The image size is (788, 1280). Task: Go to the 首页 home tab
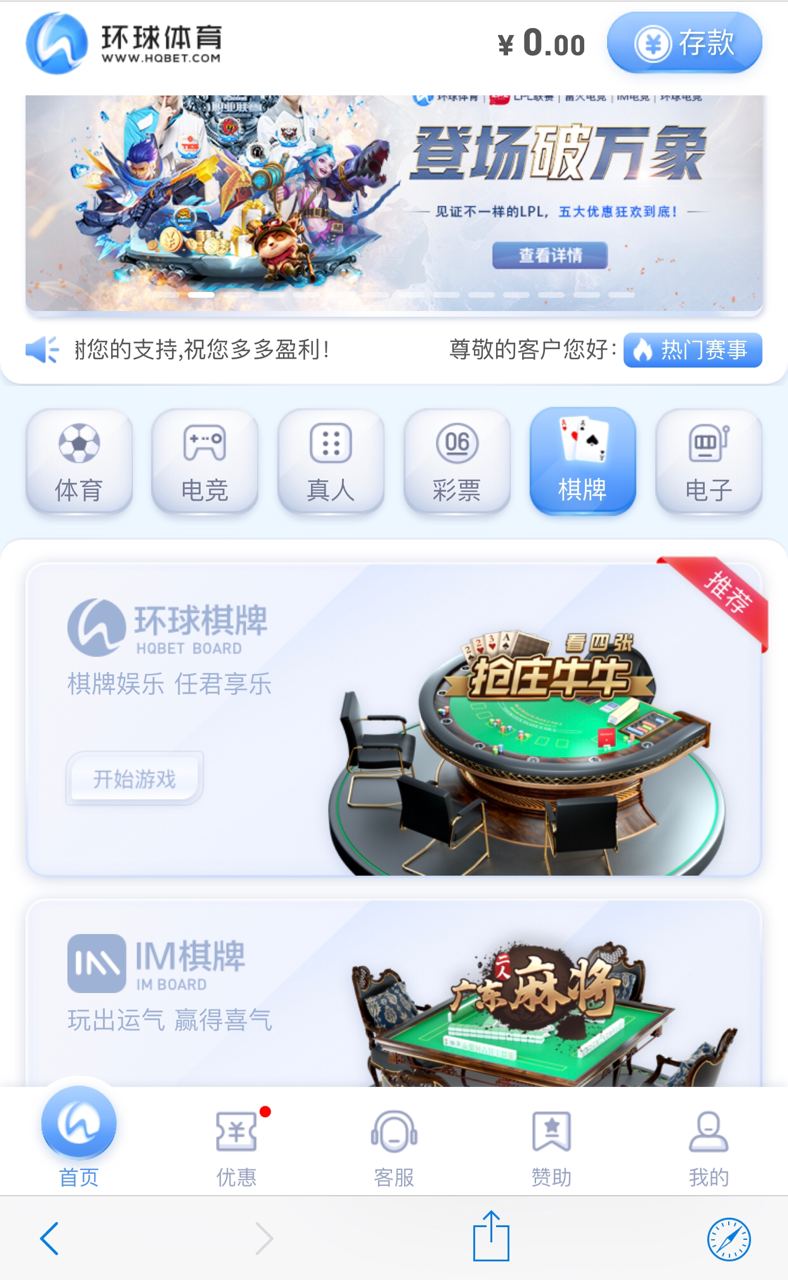79,1140
